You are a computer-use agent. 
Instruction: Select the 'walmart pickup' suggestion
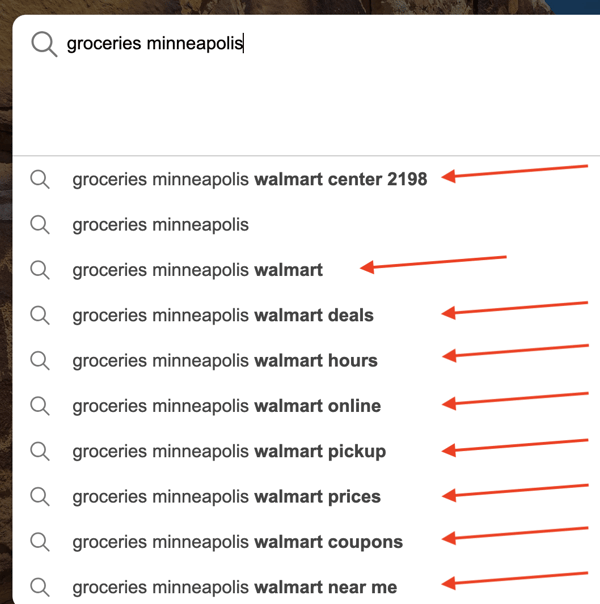pos(228,451)
